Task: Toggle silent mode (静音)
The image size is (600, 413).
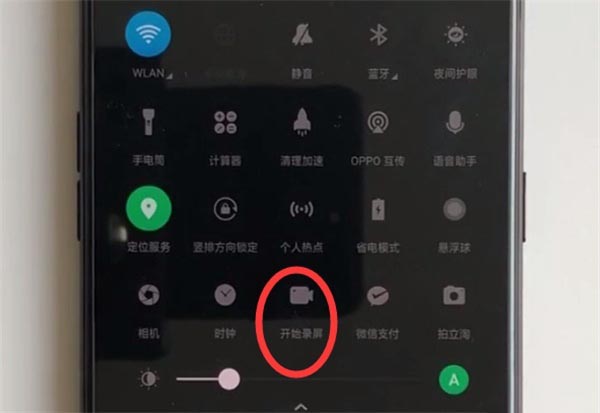Action: tap(300, 37)
